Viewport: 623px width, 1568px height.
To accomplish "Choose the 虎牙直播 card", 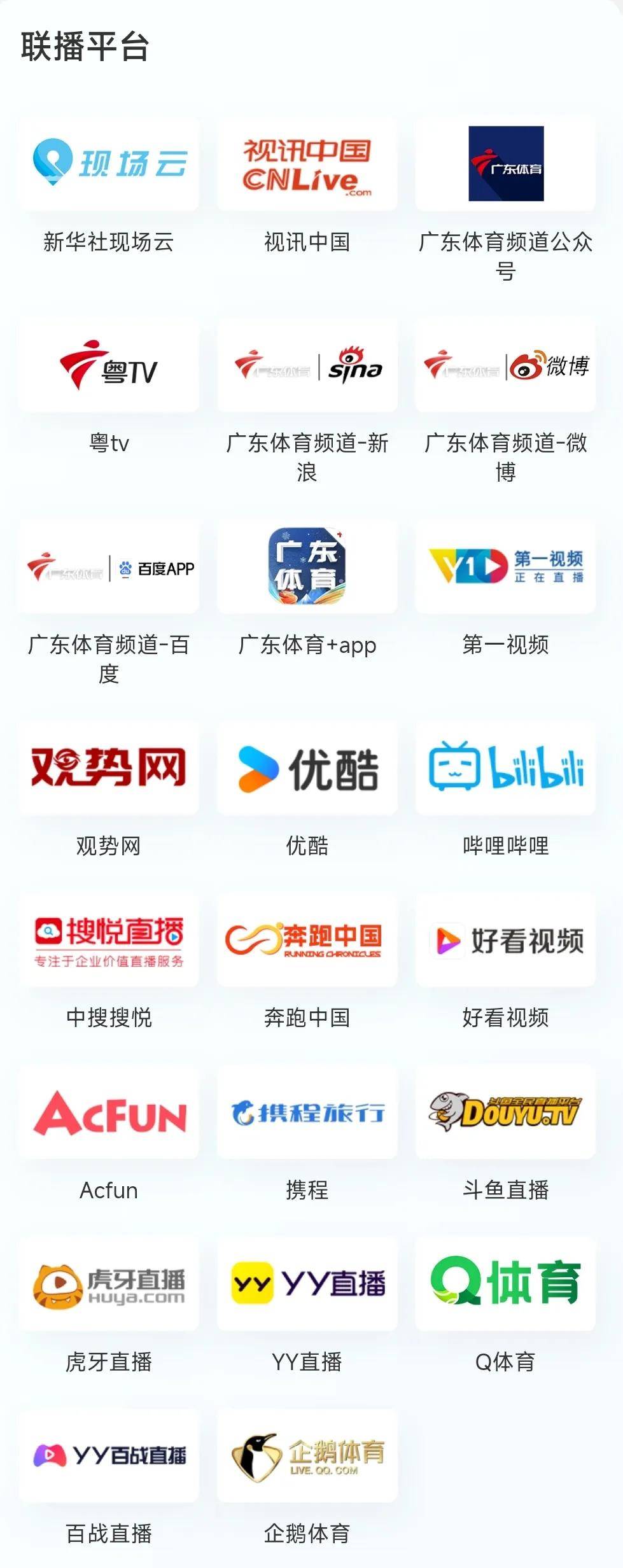I will [x=109, y=1284].
